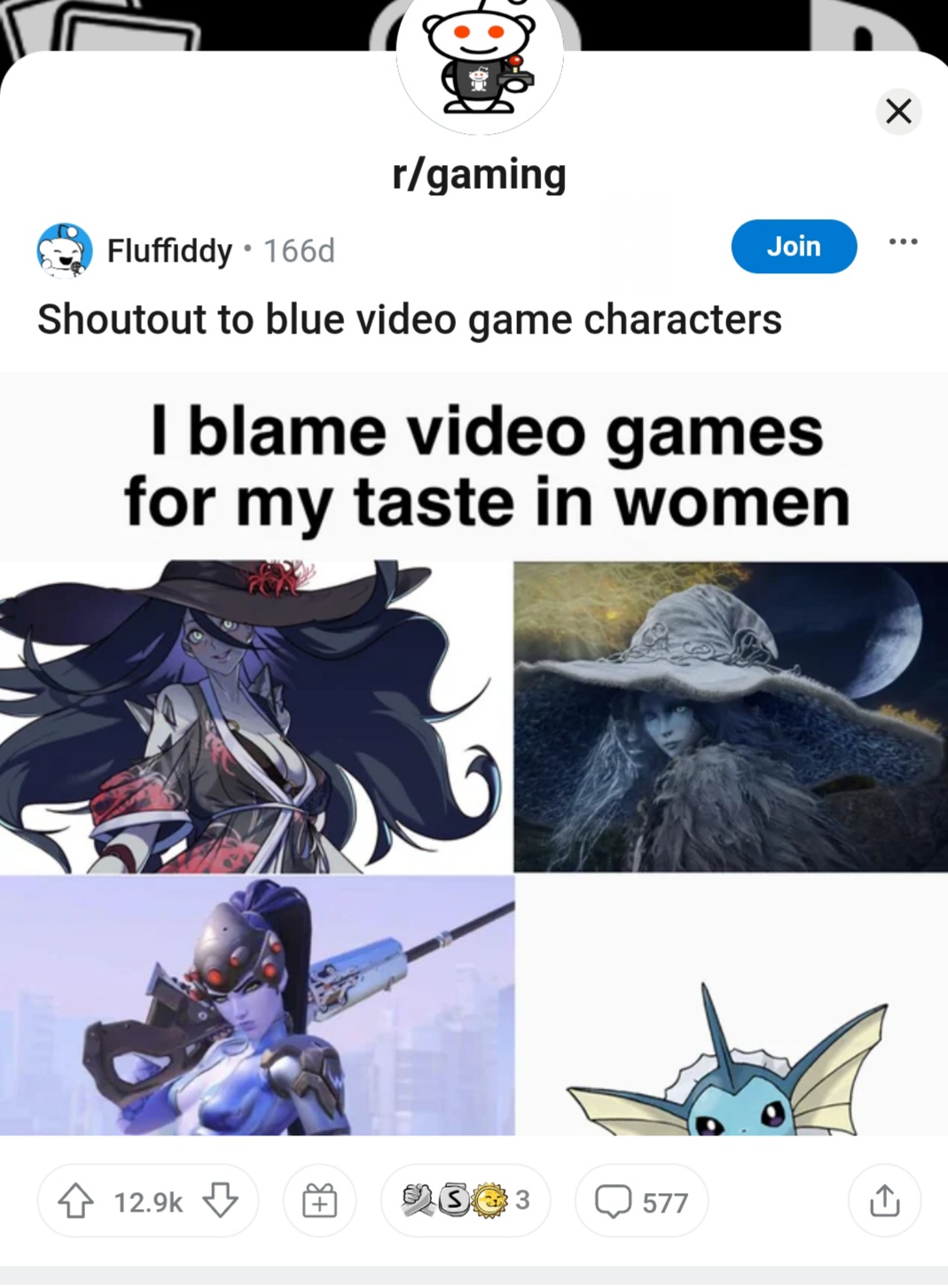This screenshot has height=1288, width=948.
Task: Upvote this post
Action: (x=76, y=1201)
